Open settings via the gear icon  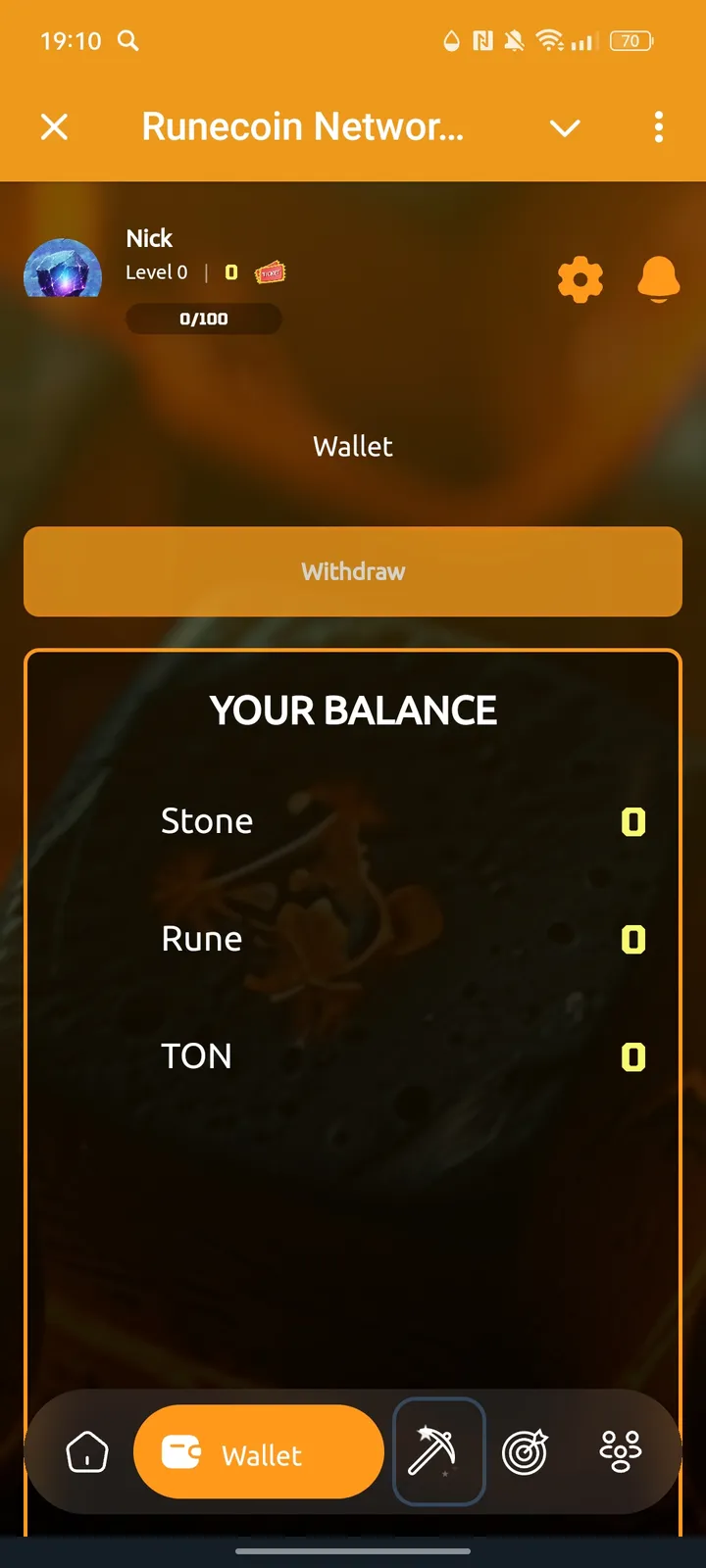[580, 278]
